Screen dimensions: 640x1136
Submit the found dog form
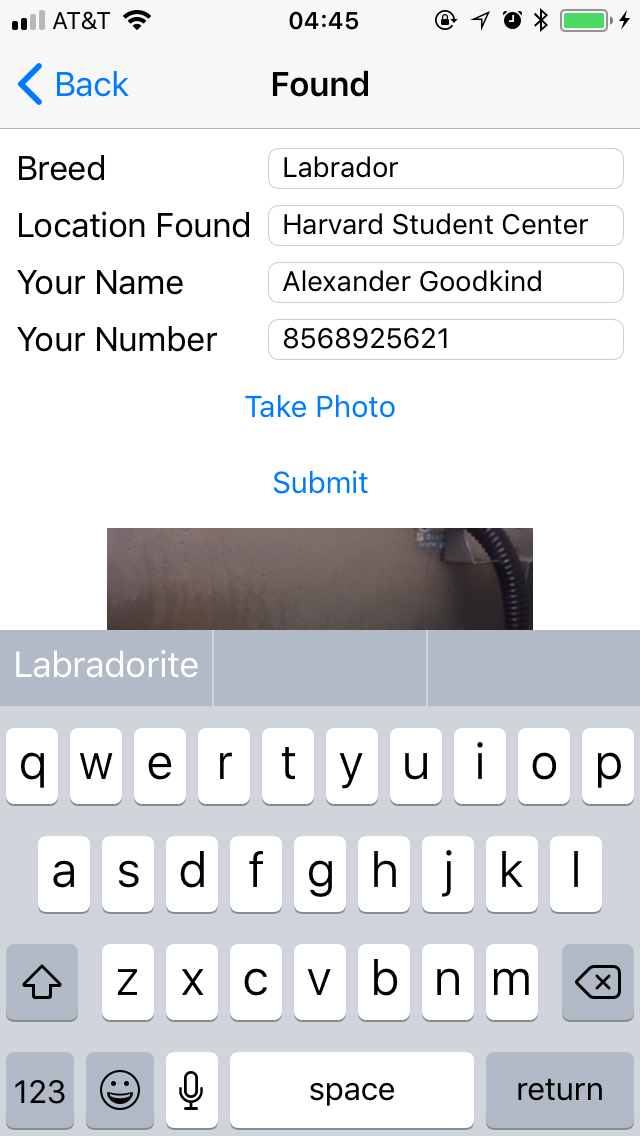click(x=320, y=483)
